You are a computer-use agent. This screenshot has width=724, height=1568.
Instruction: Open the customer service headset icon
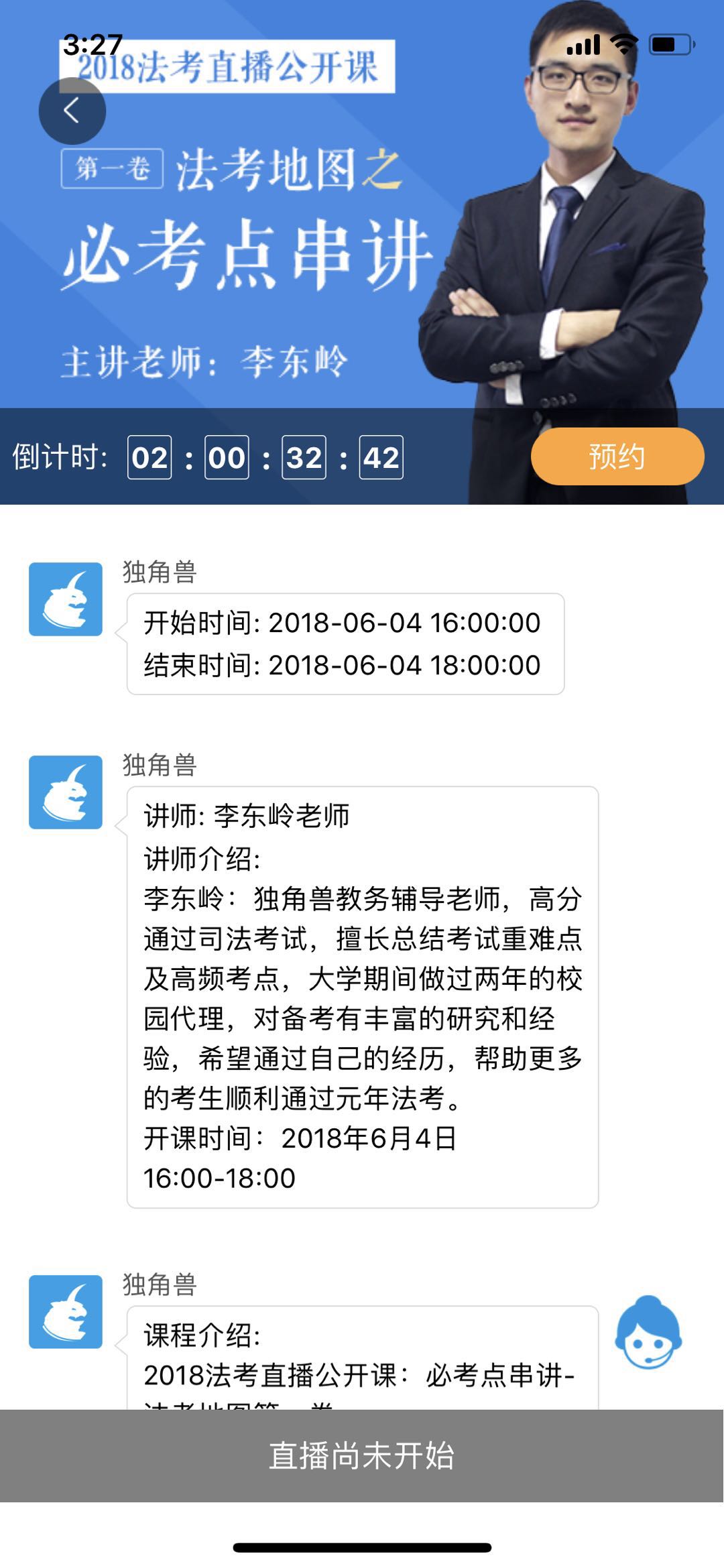coord(648,1333)
